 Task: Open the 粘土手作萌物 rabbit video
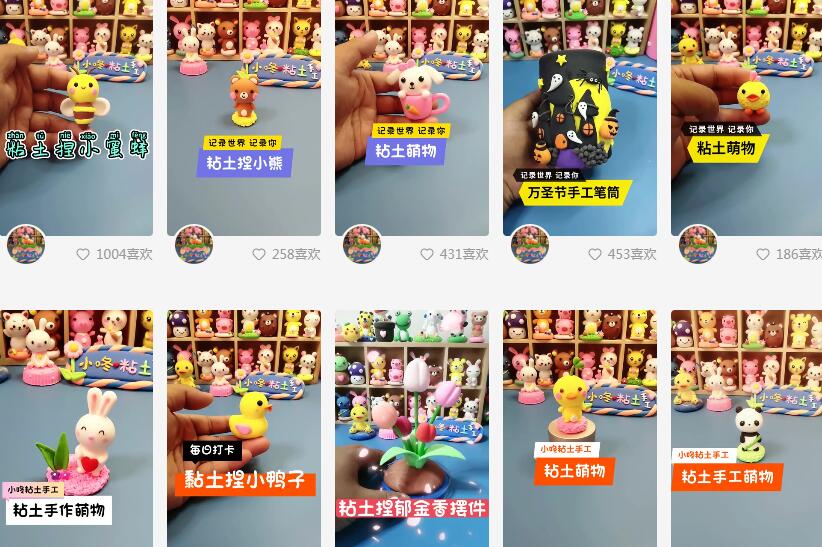tap(76, 430)
